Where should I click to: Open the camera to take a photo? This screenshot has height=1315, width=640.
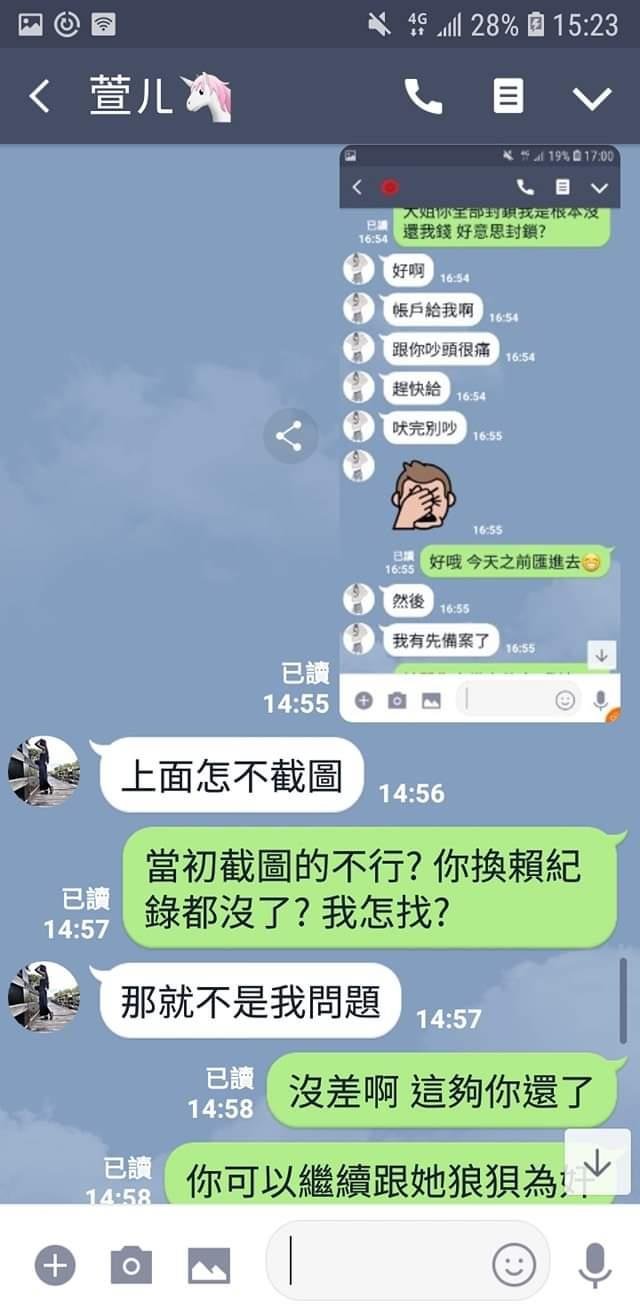[131, 1265]
